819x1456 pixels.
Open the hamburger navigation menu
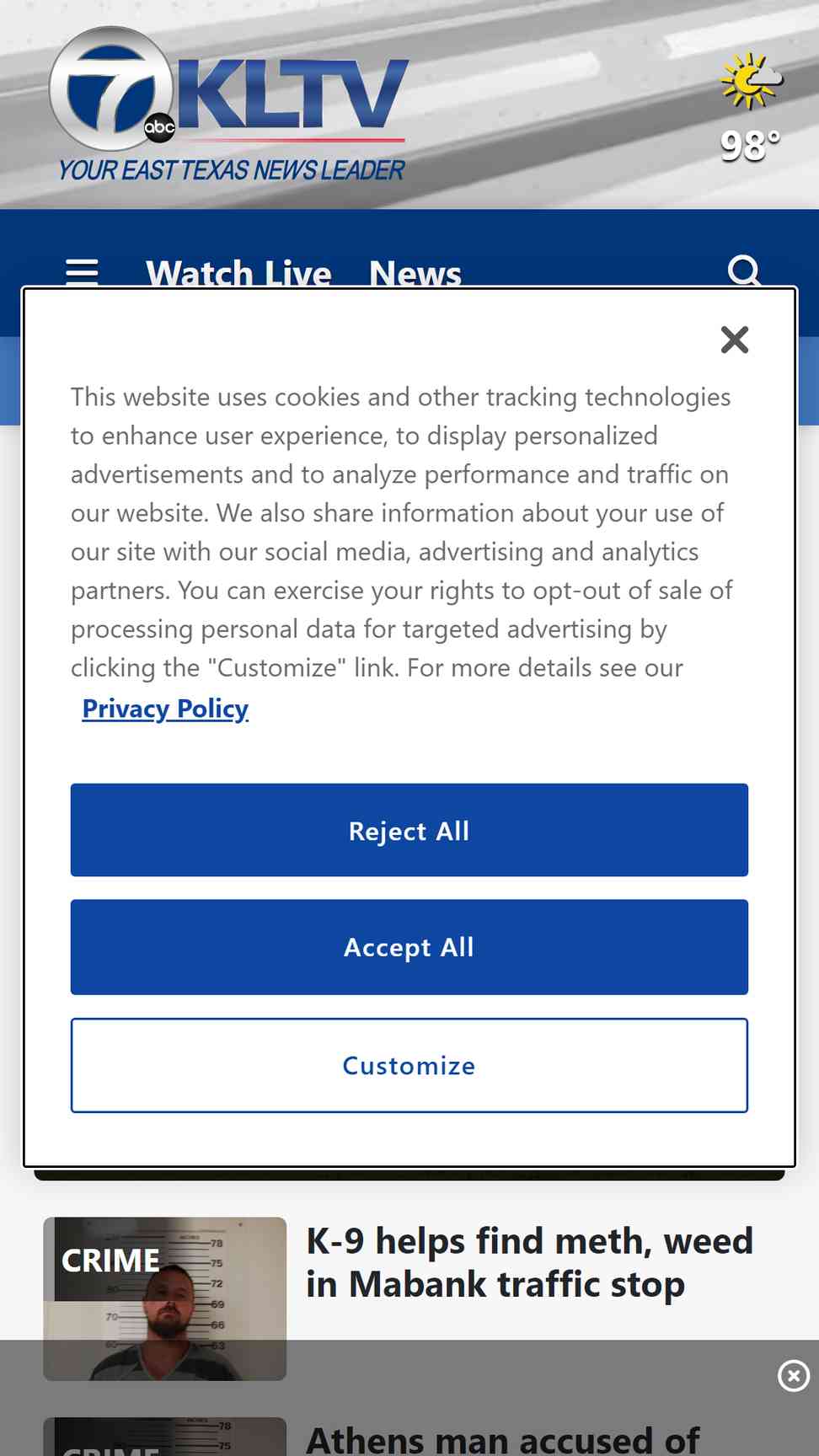(82, 272)
